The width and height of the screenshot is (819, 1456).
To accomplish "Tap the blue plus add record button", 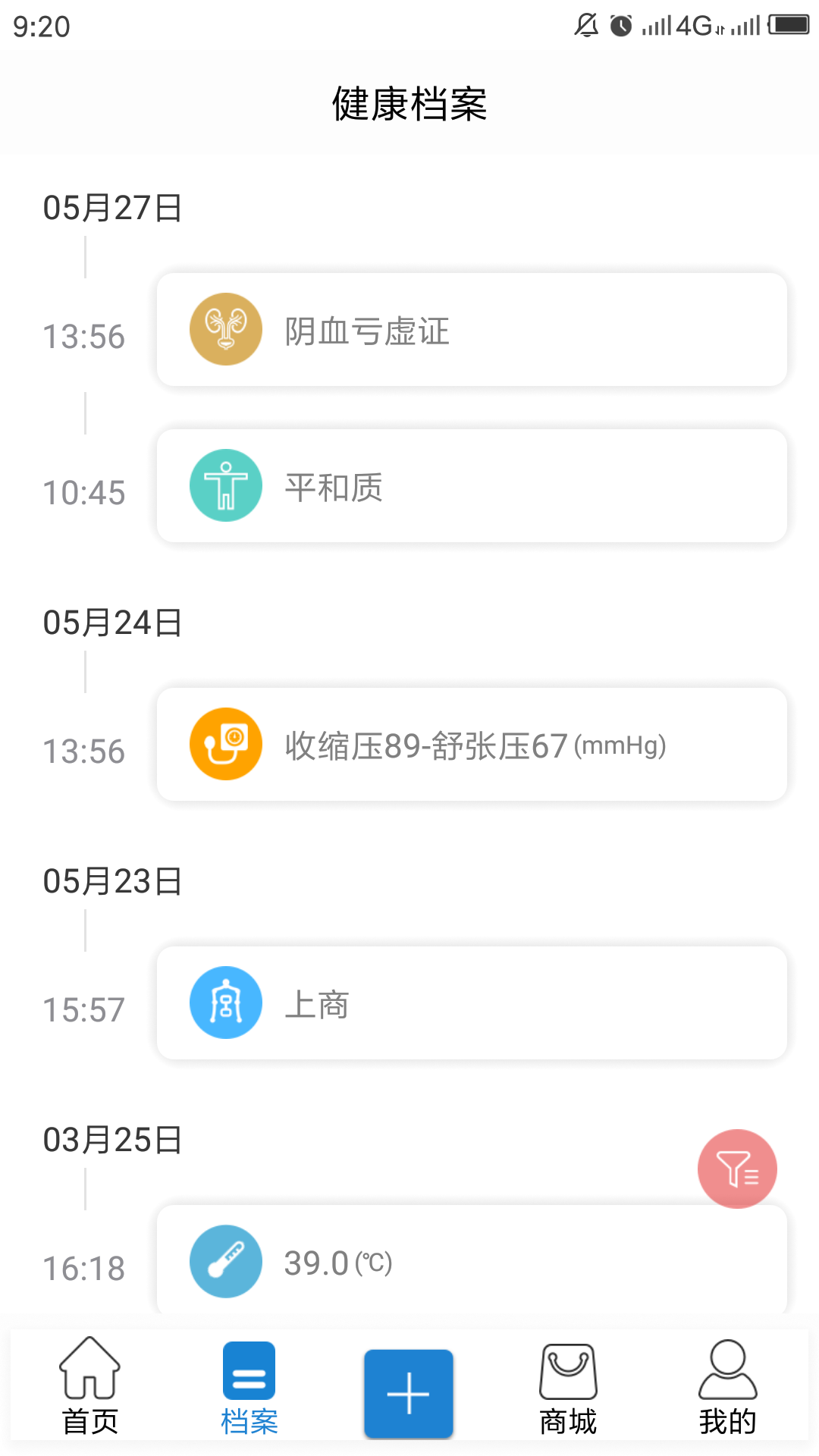I will (x=408, y=1392).
